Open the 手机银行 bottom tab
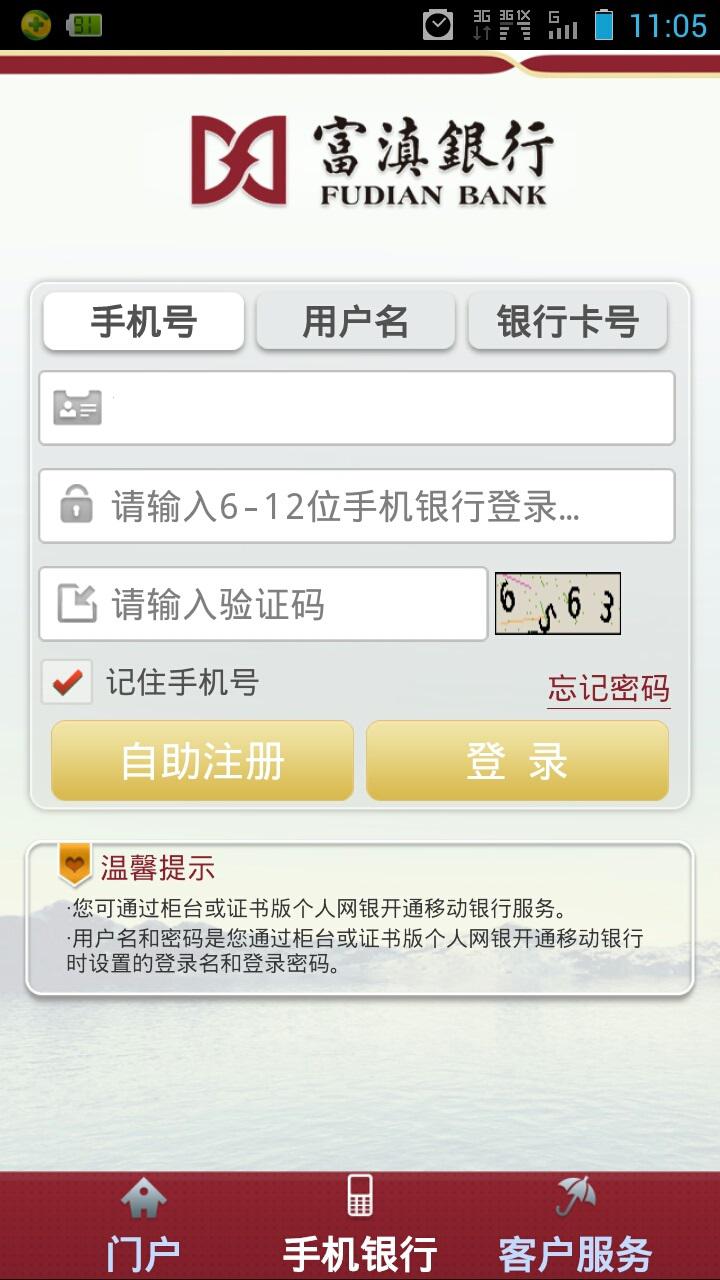 tap(360, 1226)
